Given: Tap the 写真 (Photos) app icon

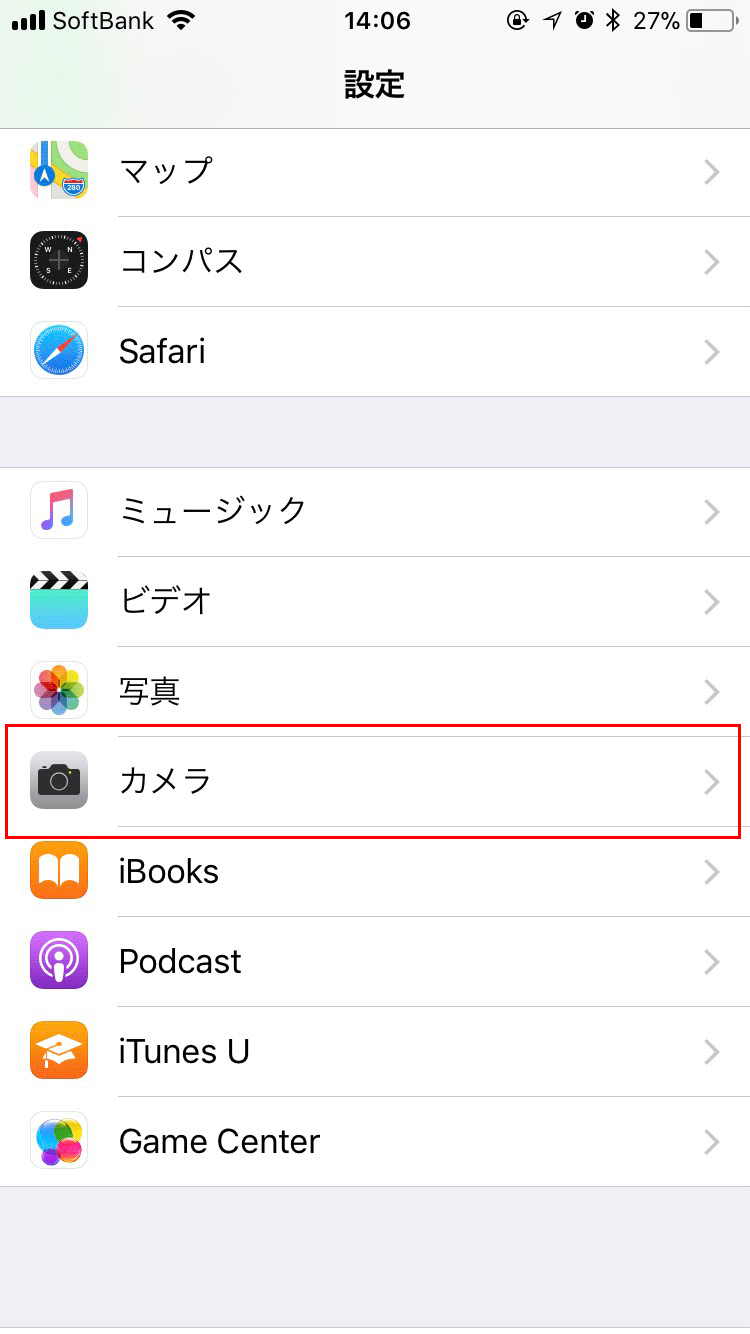Looking at the screenshot, I should (58, 691).
